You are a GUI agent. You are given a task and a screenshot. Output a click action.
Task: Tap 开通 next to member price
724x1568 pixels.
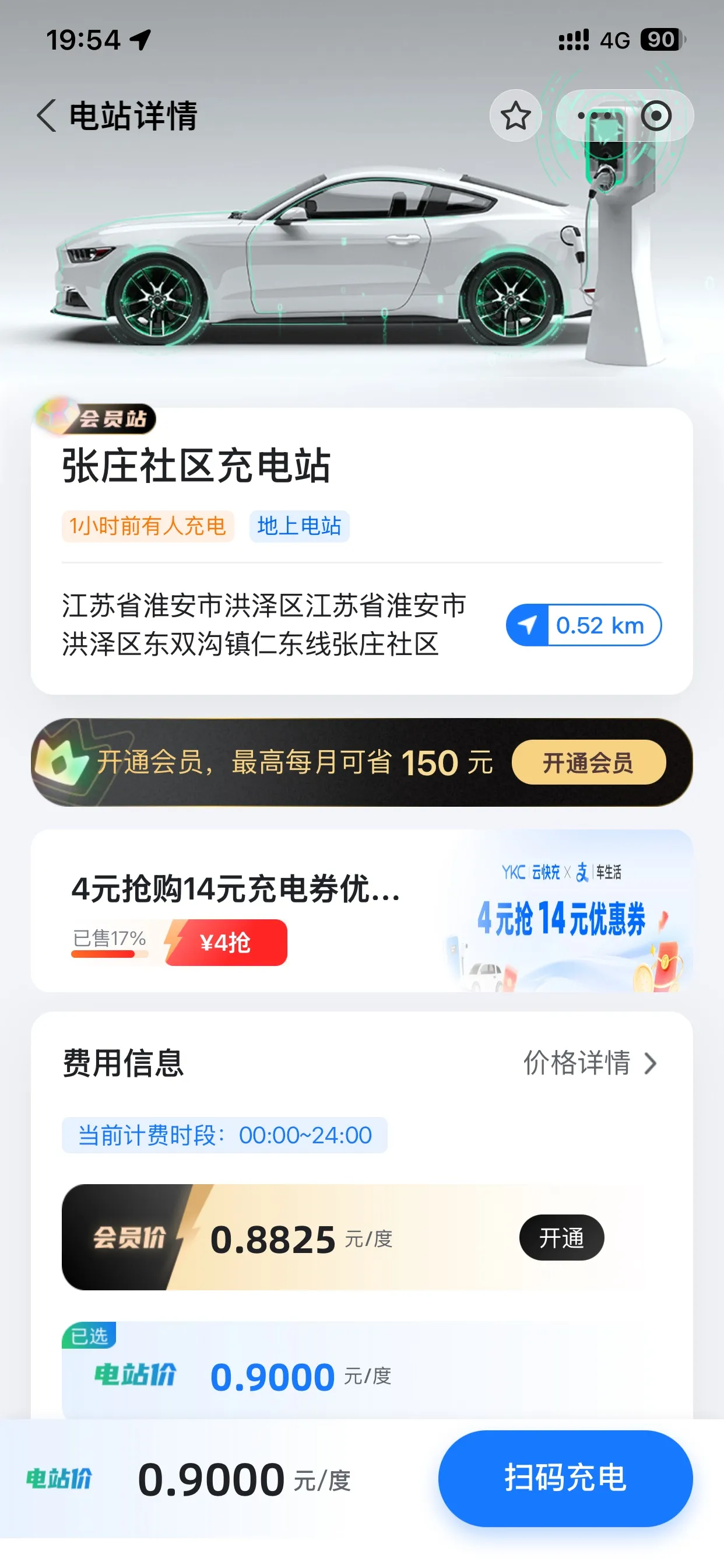(561, 1237)
